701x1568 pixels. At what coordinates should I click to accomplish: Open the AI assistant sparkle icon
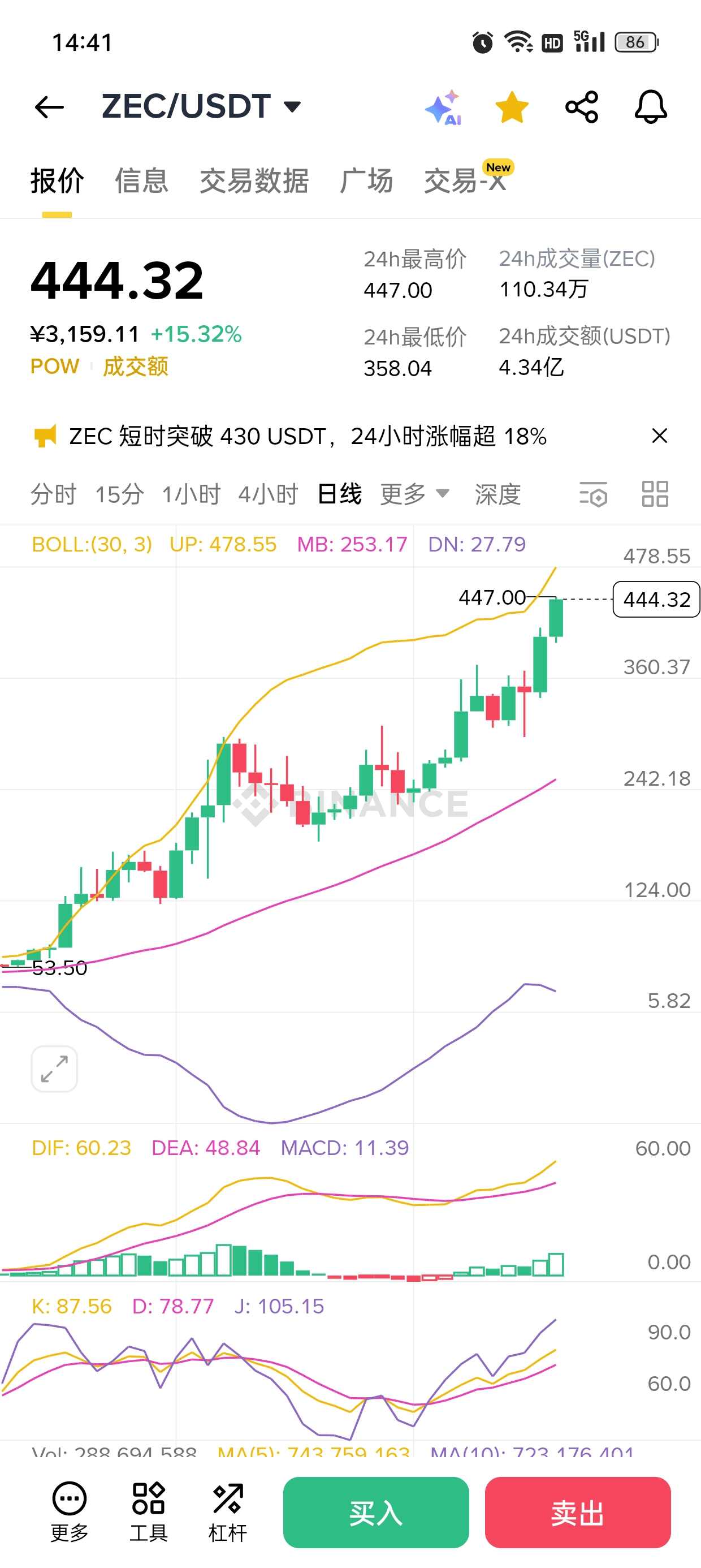click(x=443, y=107)
